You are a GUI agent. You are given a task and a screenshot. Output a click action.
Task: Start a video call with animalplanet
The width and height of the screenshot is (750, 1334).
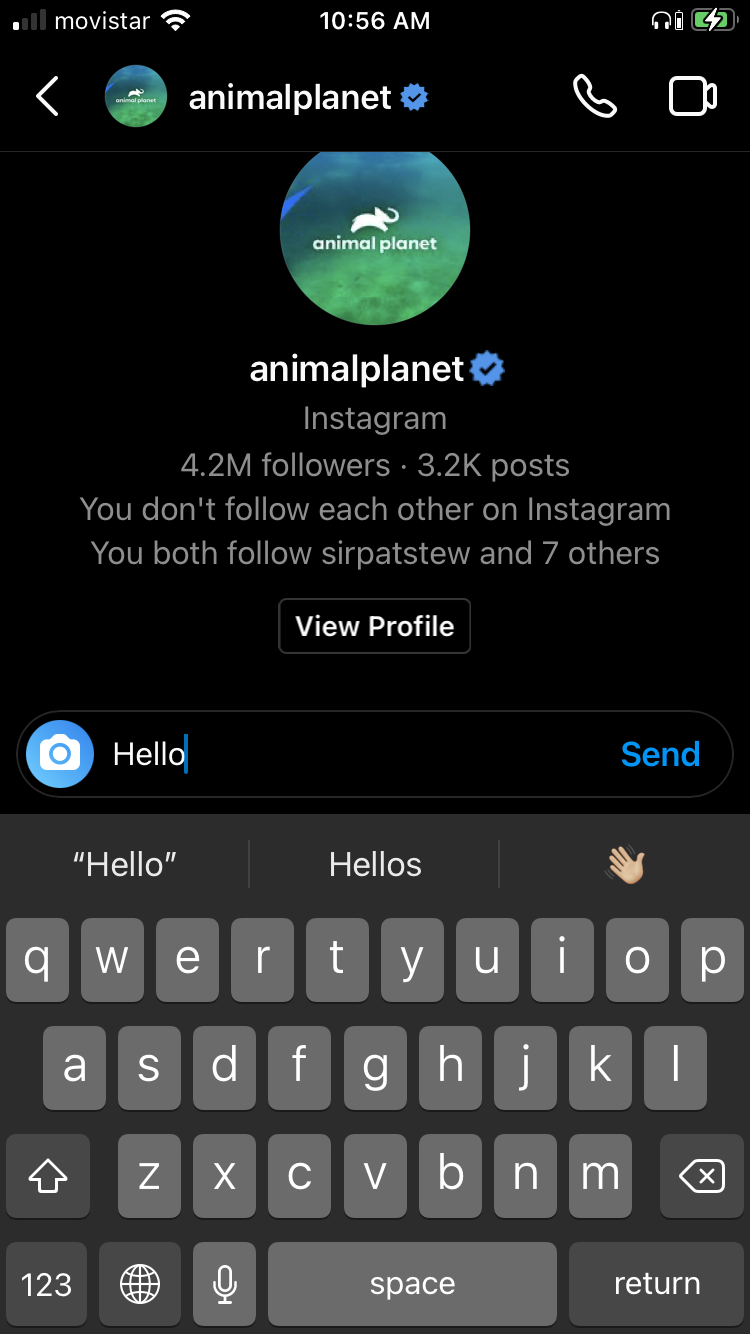pyautogui.click(x=692, y=97)
